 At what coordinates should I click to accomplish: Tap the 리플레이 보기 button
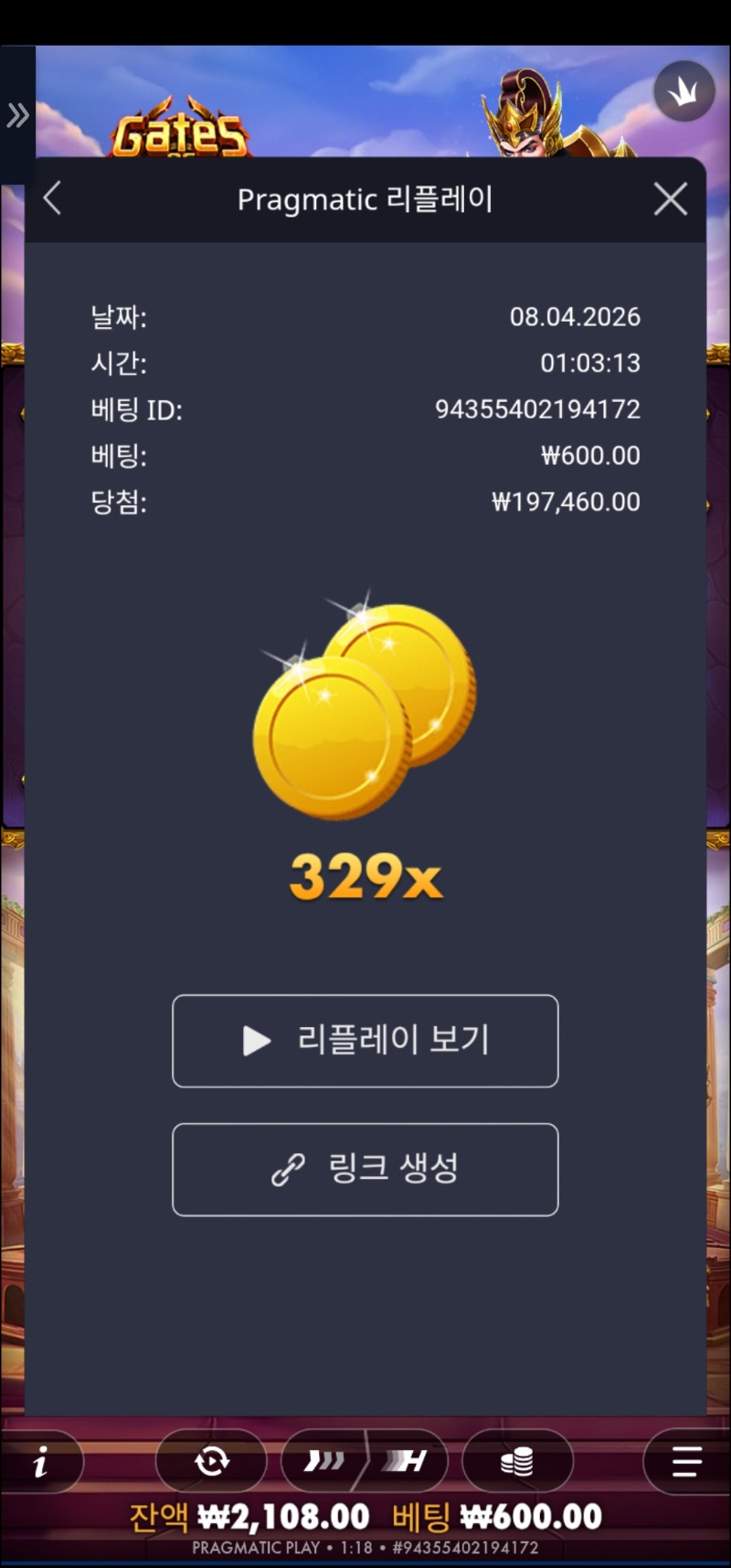pos(365,1041)
